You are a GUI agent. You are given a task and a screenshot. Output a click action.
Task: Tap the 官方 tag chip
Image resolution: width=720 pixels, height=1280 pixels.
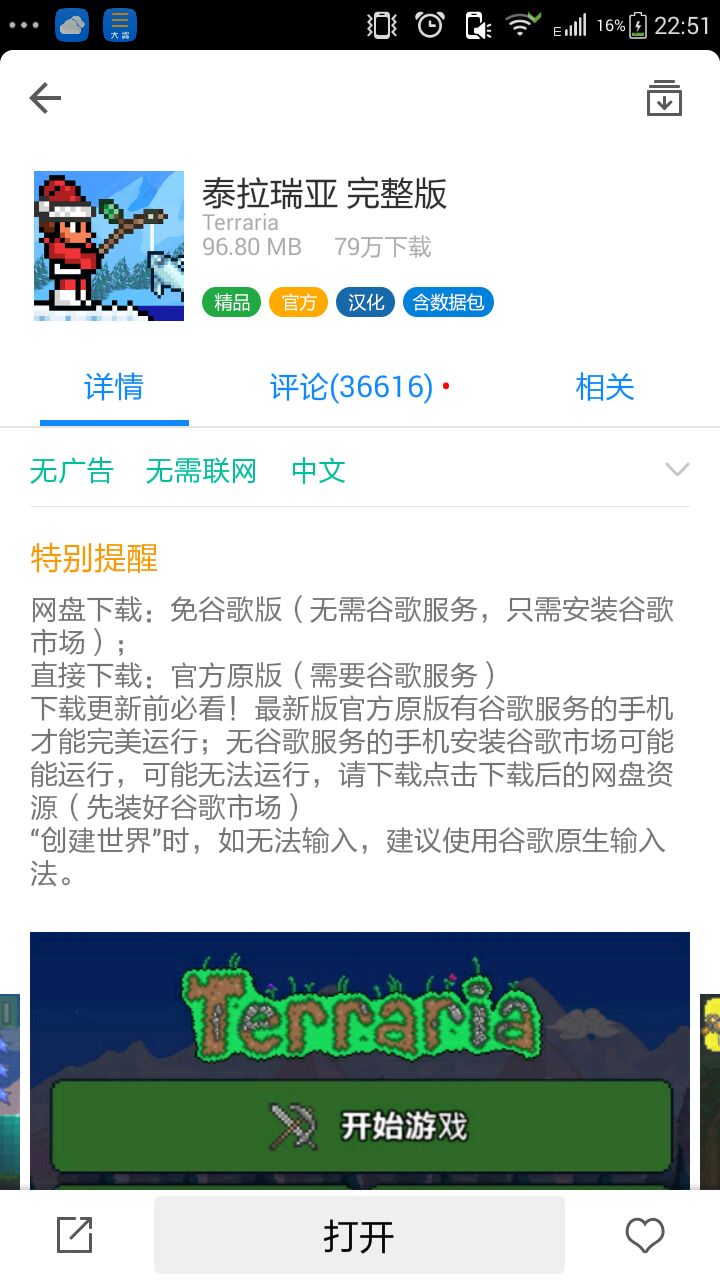(x=298, y=302)
